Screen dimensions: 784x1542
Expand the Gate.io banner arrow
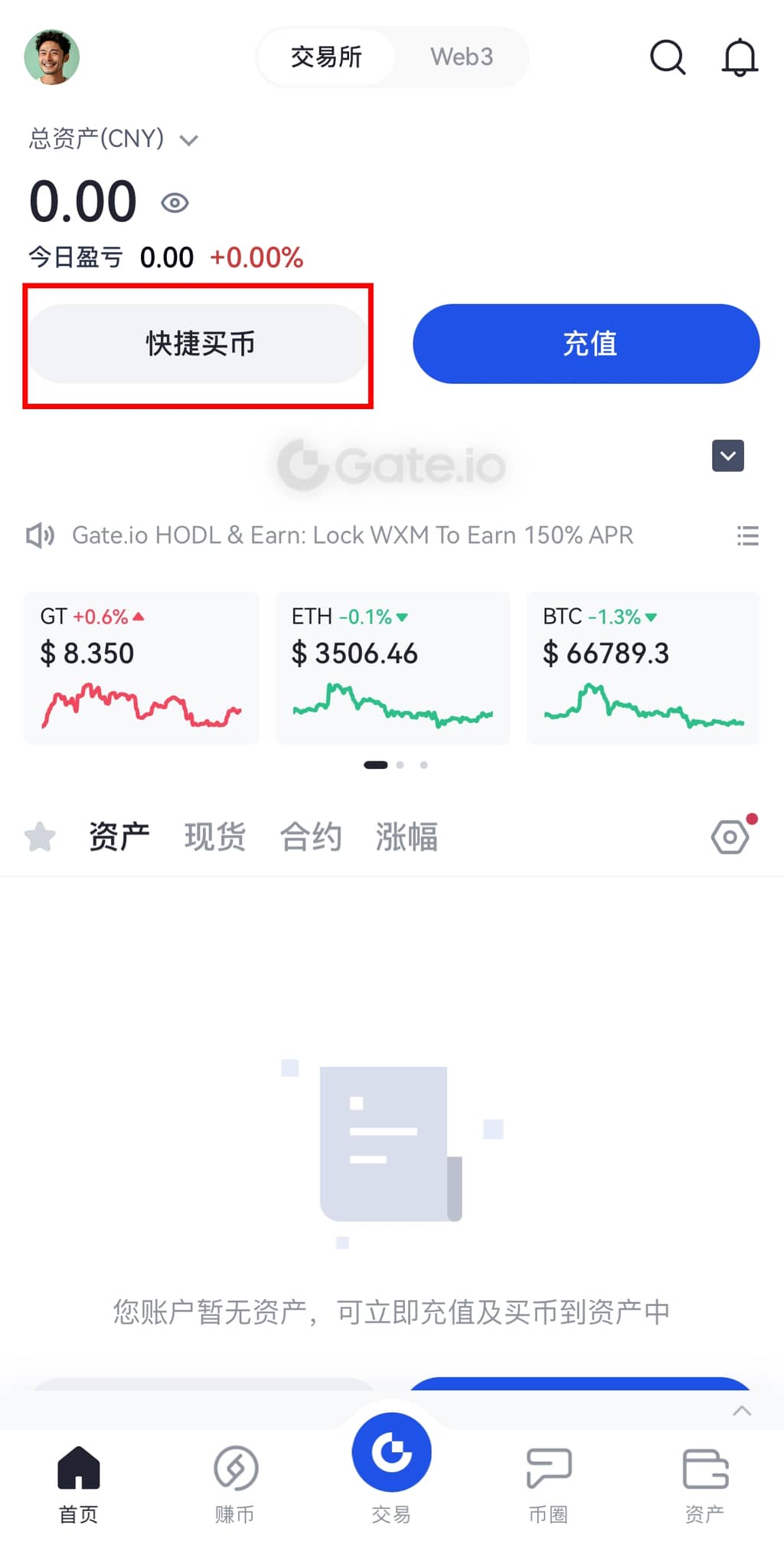727,456
